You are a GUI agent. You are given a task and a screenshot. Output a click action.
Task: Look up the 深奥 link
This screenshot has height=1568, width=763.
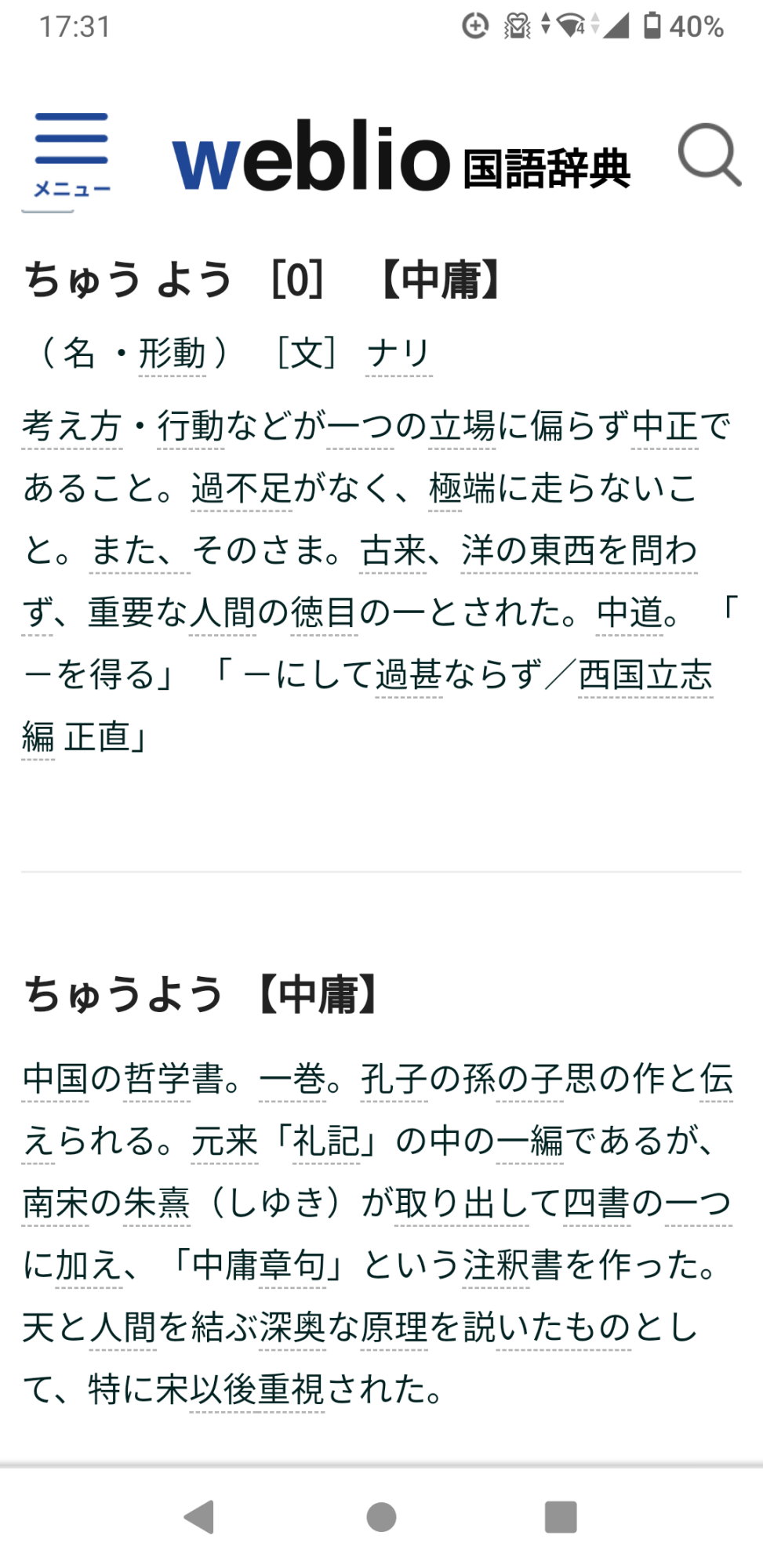coord(292,1327)
